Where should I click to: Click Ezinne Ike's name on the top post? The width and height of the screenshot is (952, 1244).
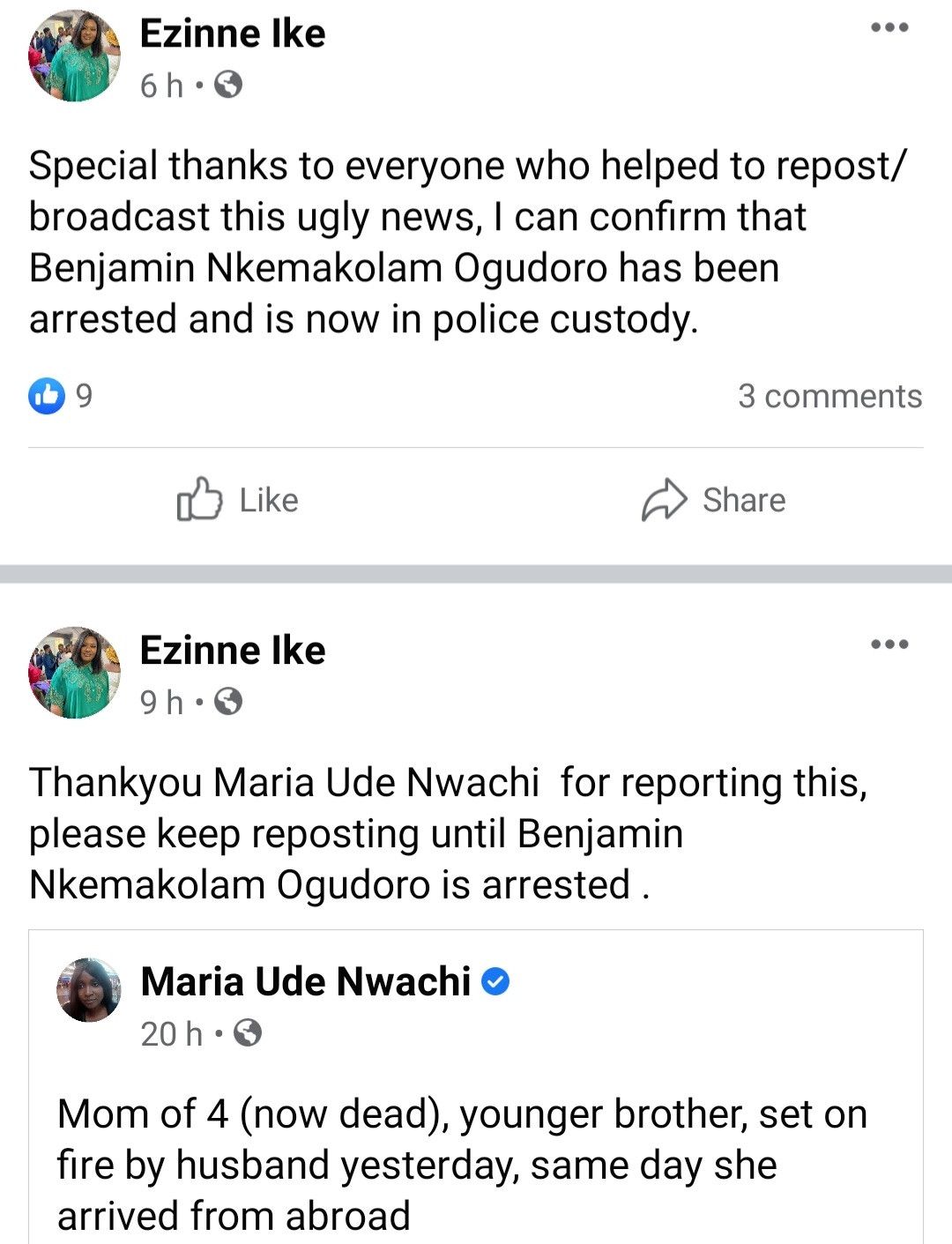click(233, 34)
